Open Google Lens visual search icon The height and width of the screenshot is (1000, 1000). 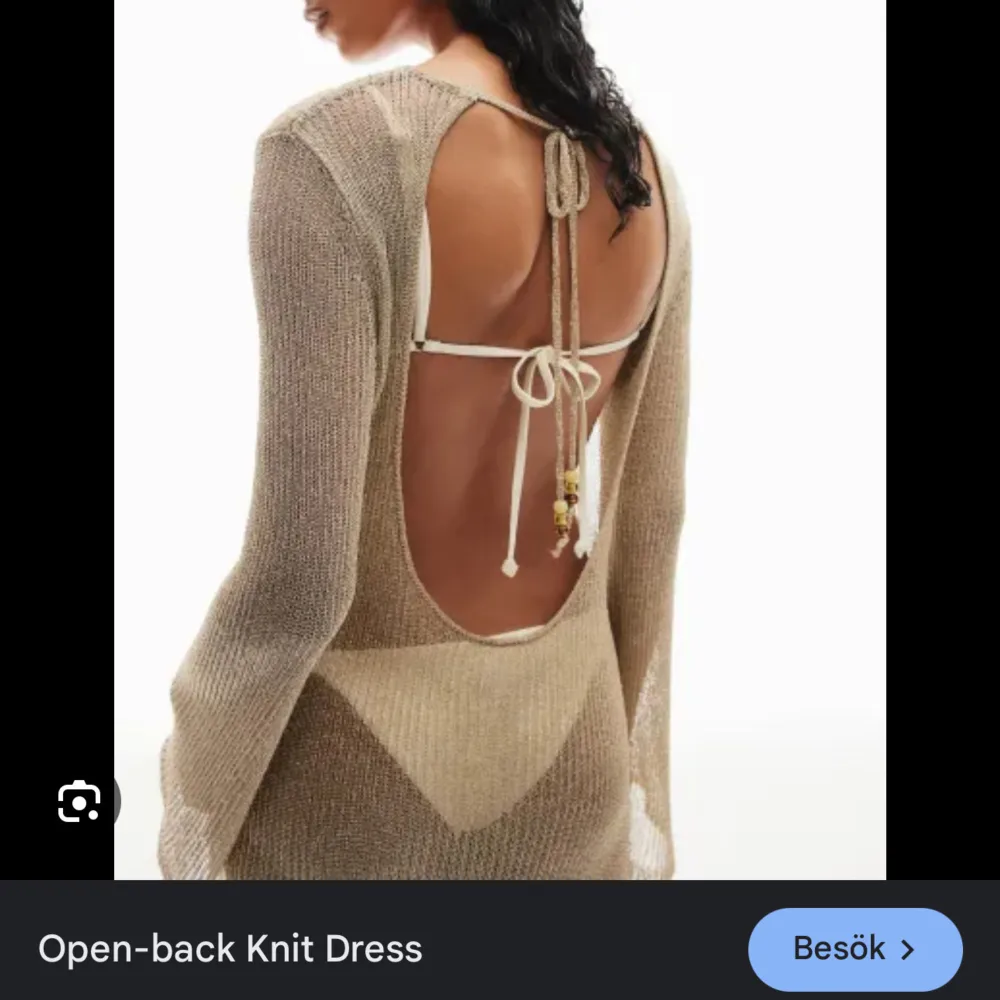pyautogui.click(x=80, y=801)
